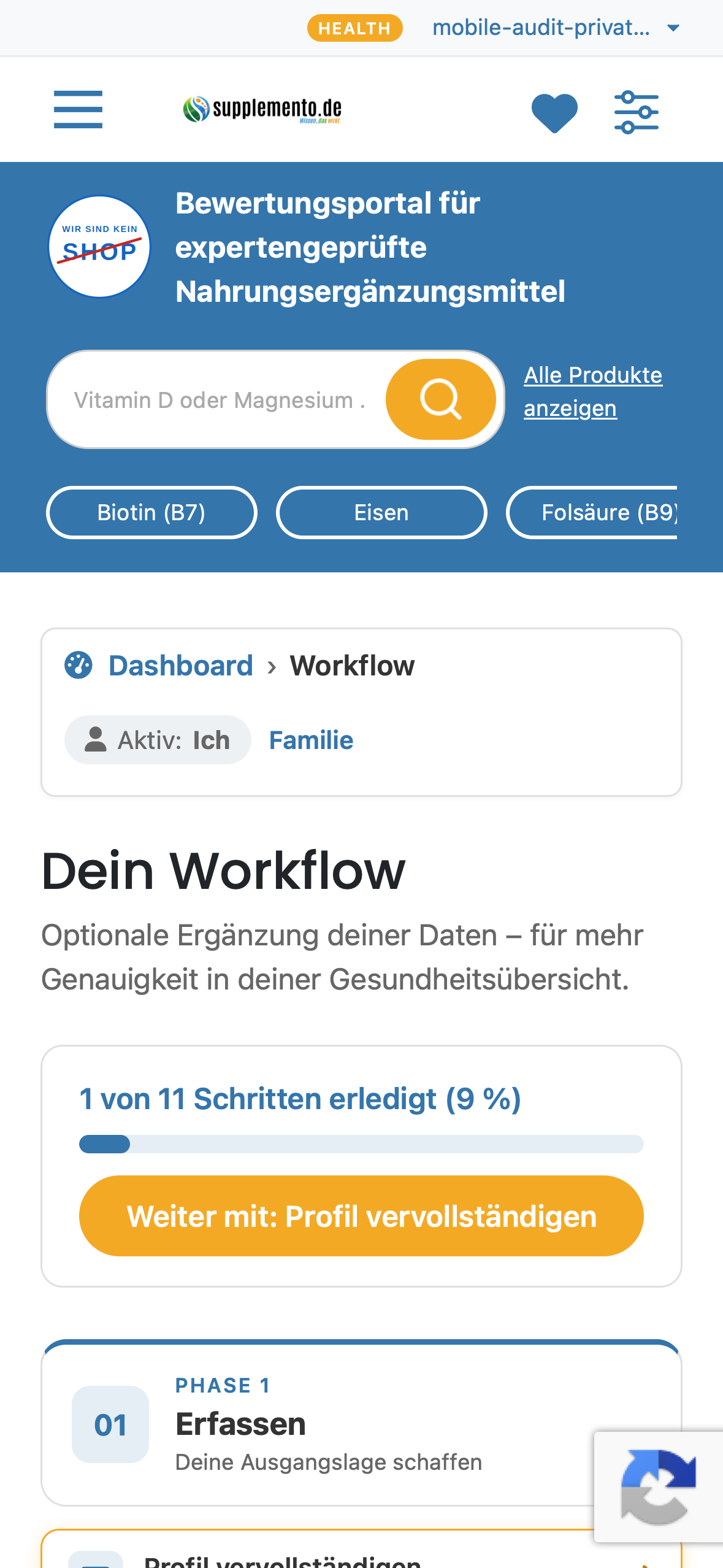Go back to the Dashboard breadcrumb
The height and width of the screenshot is (1568, 723).
180,666
